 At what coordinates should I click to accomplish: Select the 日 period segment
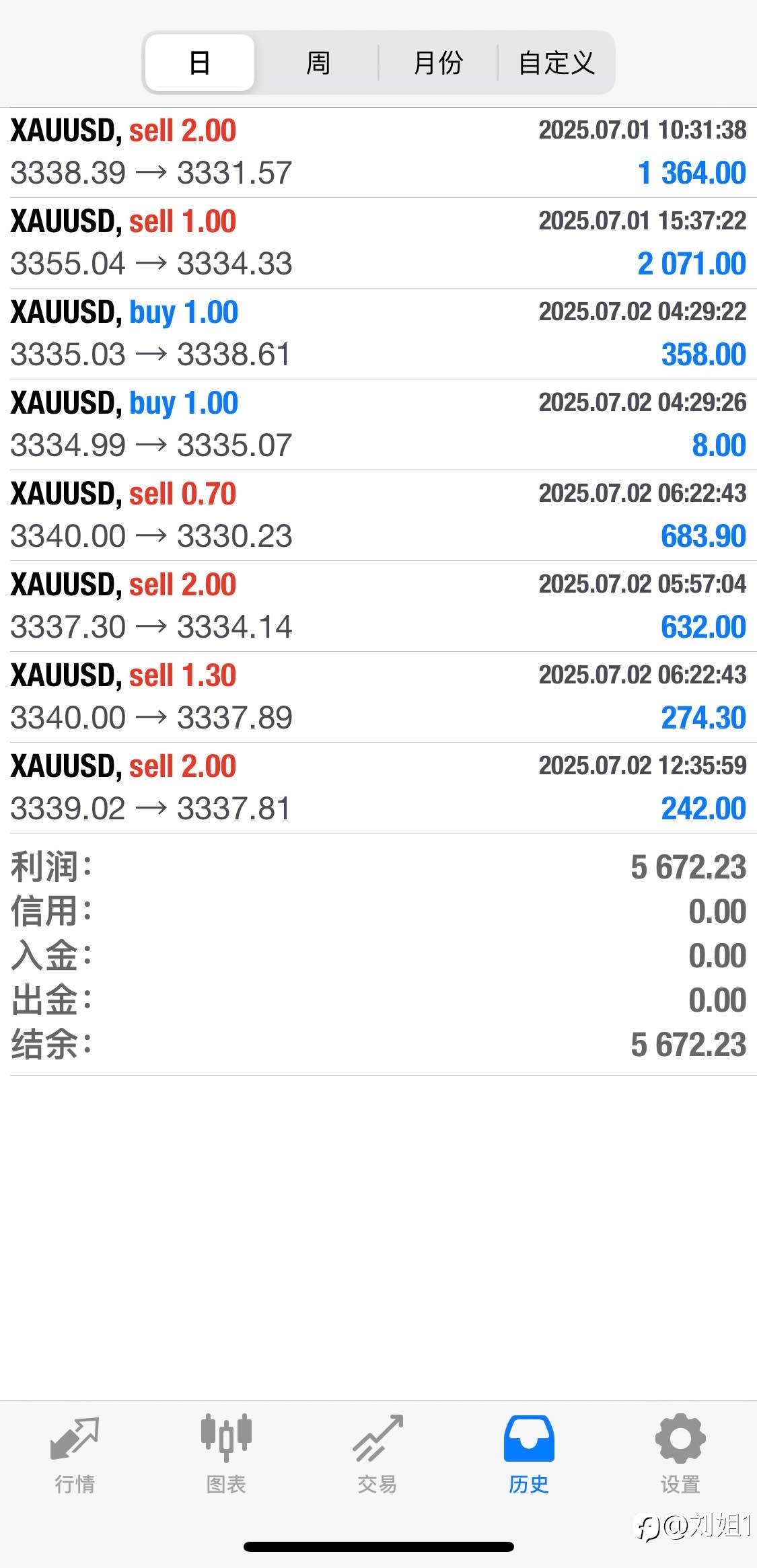200,63
